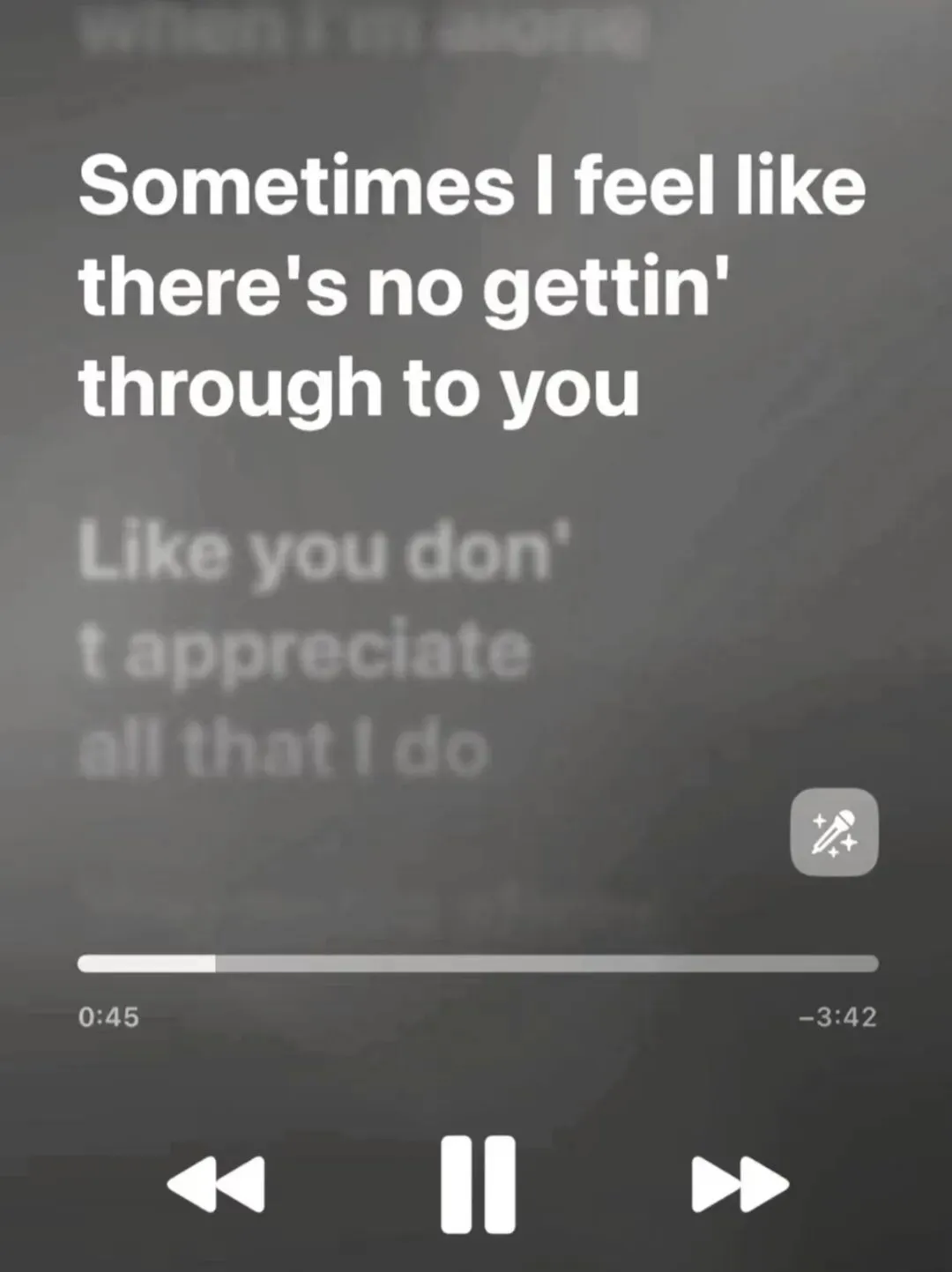Jump to the lyric "Like you don't appreciate"
Viewport: 952px width, 1272px height.
(x=304, y=604)
